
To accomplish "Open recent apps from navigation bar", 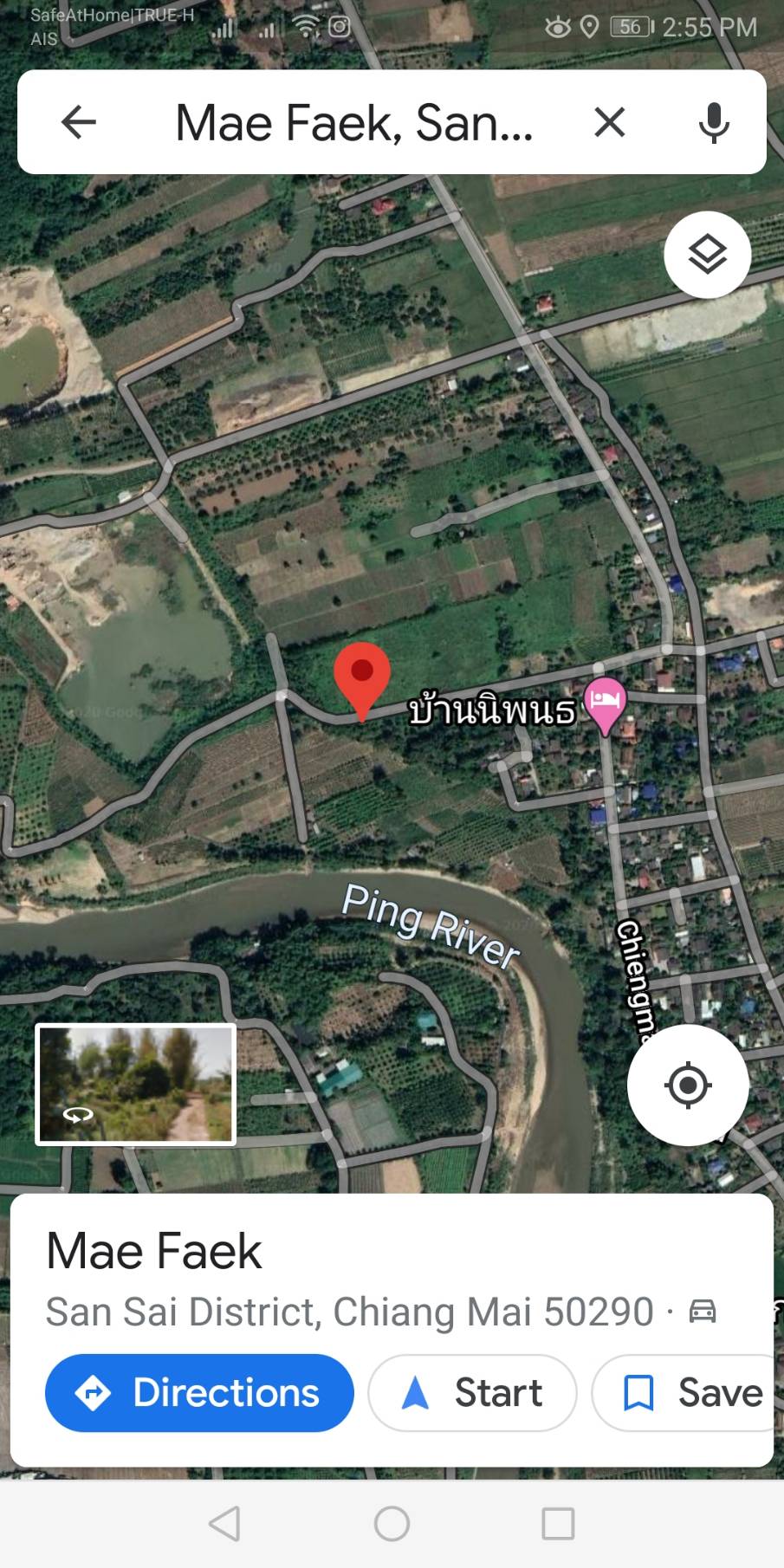I will pos(558,1523).
